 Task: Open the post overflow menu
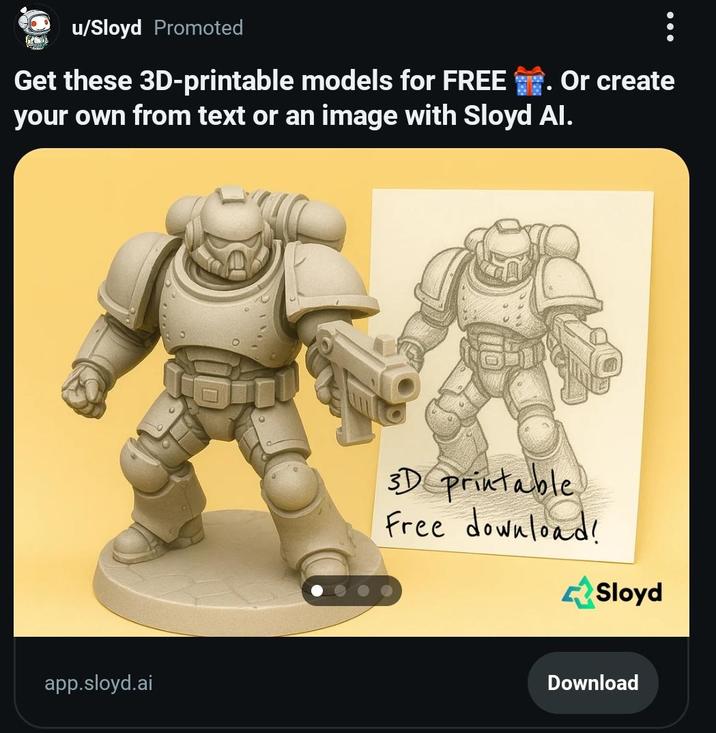(x=670, y=27)
